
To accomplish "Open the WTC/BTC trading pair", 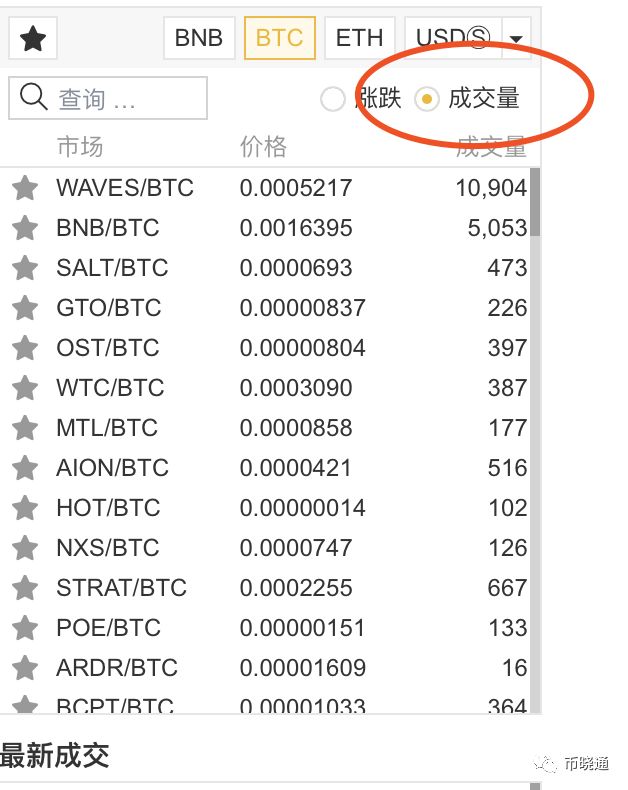I will 110,388.
